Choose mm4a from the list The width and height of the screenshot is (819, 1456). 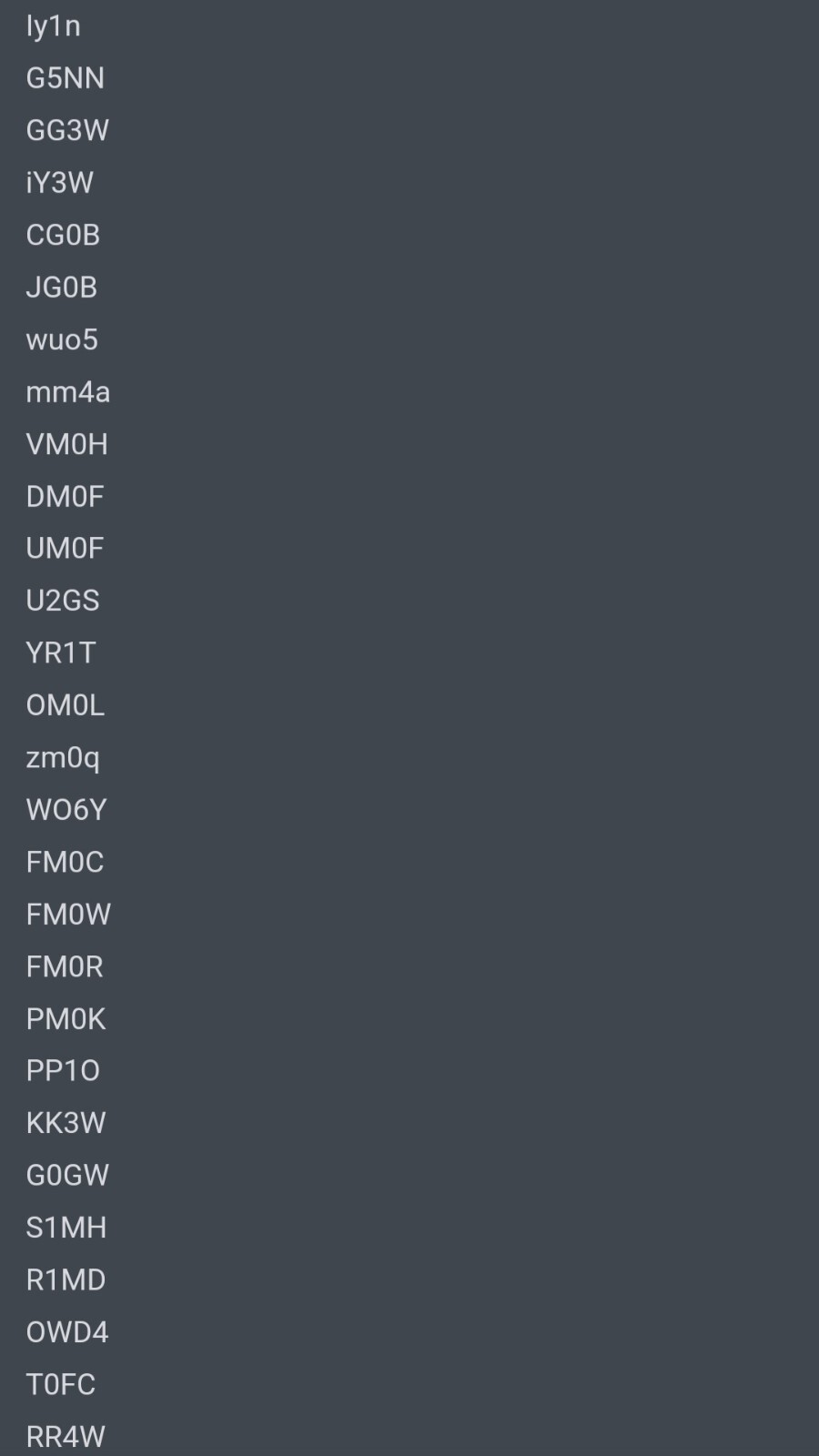point(68,392)
